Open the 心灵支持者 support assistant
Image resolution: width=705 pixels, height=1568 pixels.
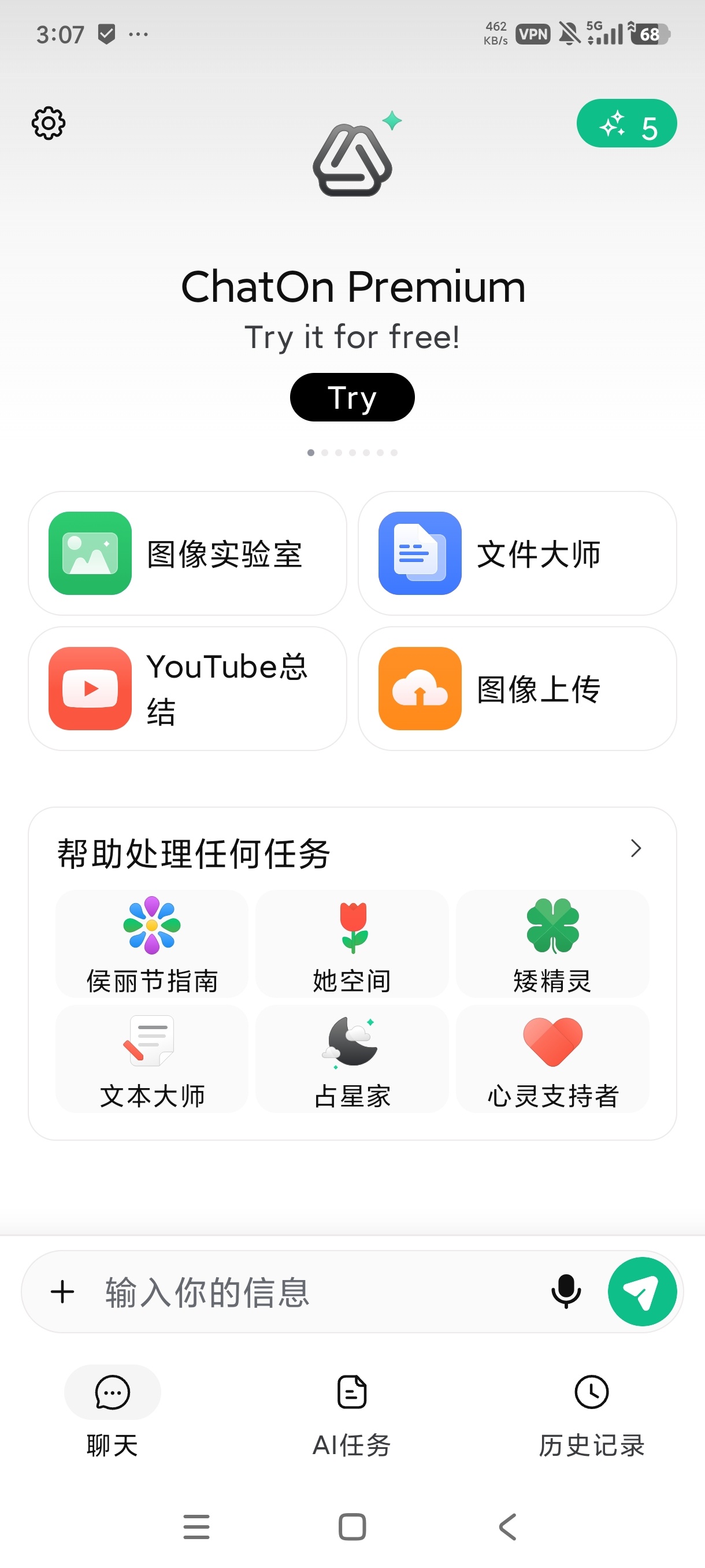tap(553, 1059)
